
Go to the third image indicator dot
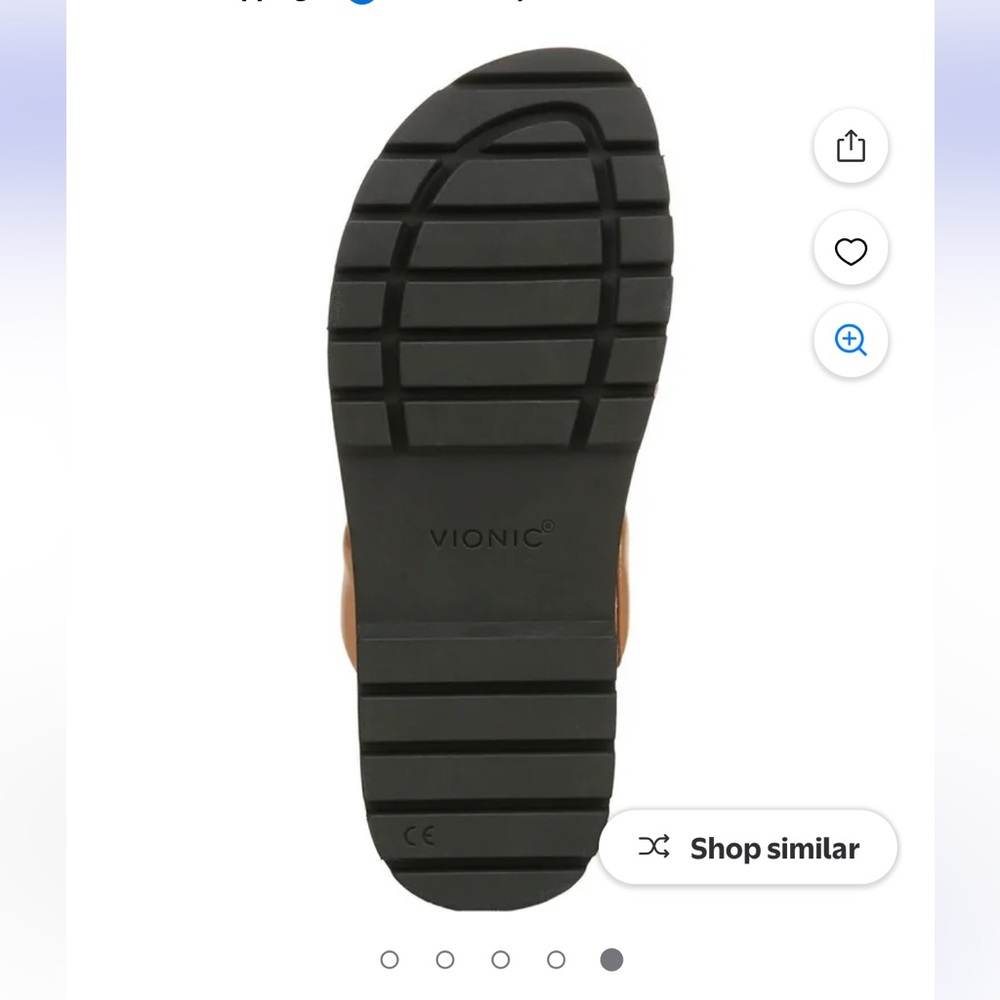pyautogui.click(x=500, y=960)
